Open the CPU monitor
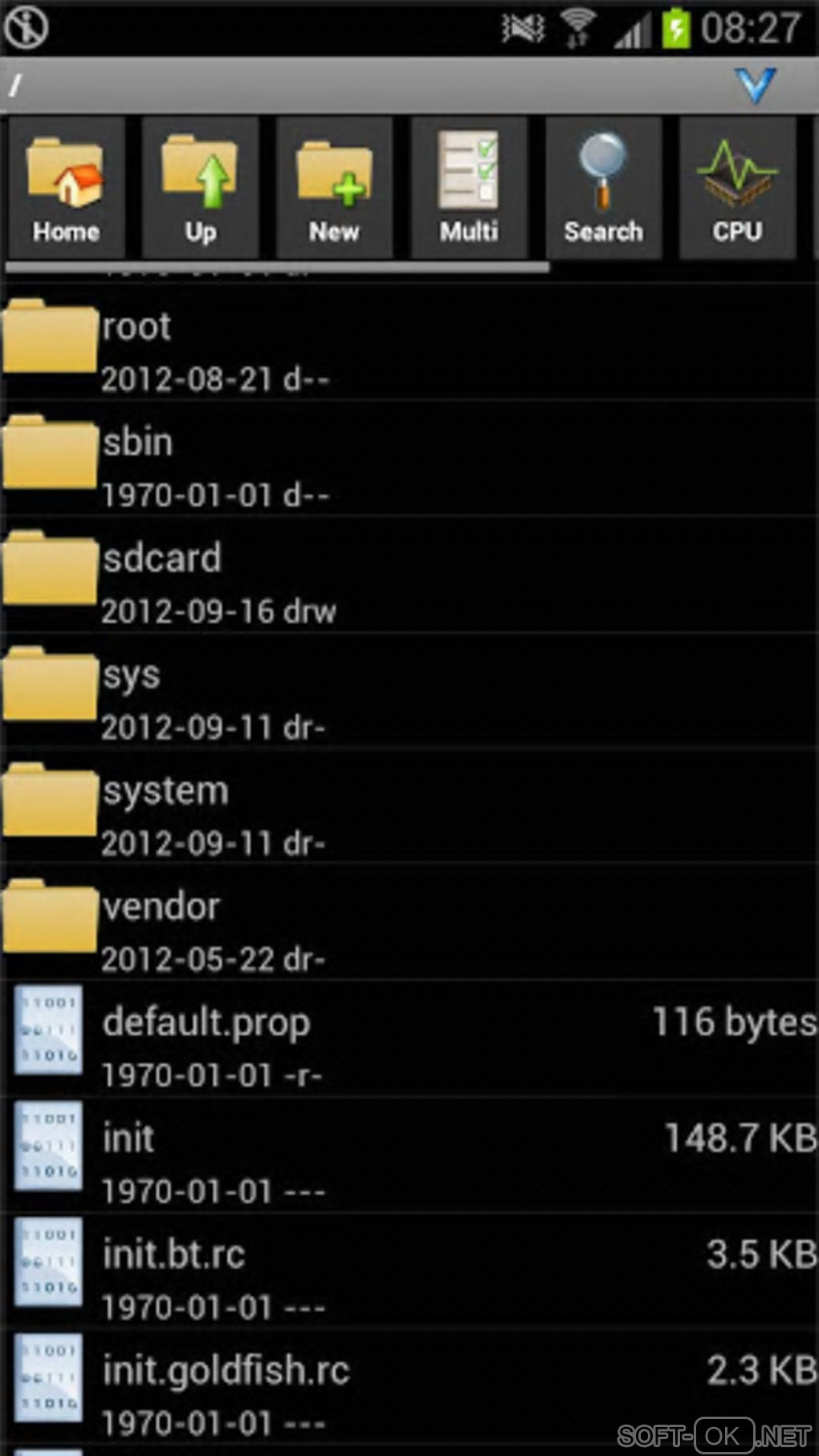The image size is (819, 1456). click(737, 190)
